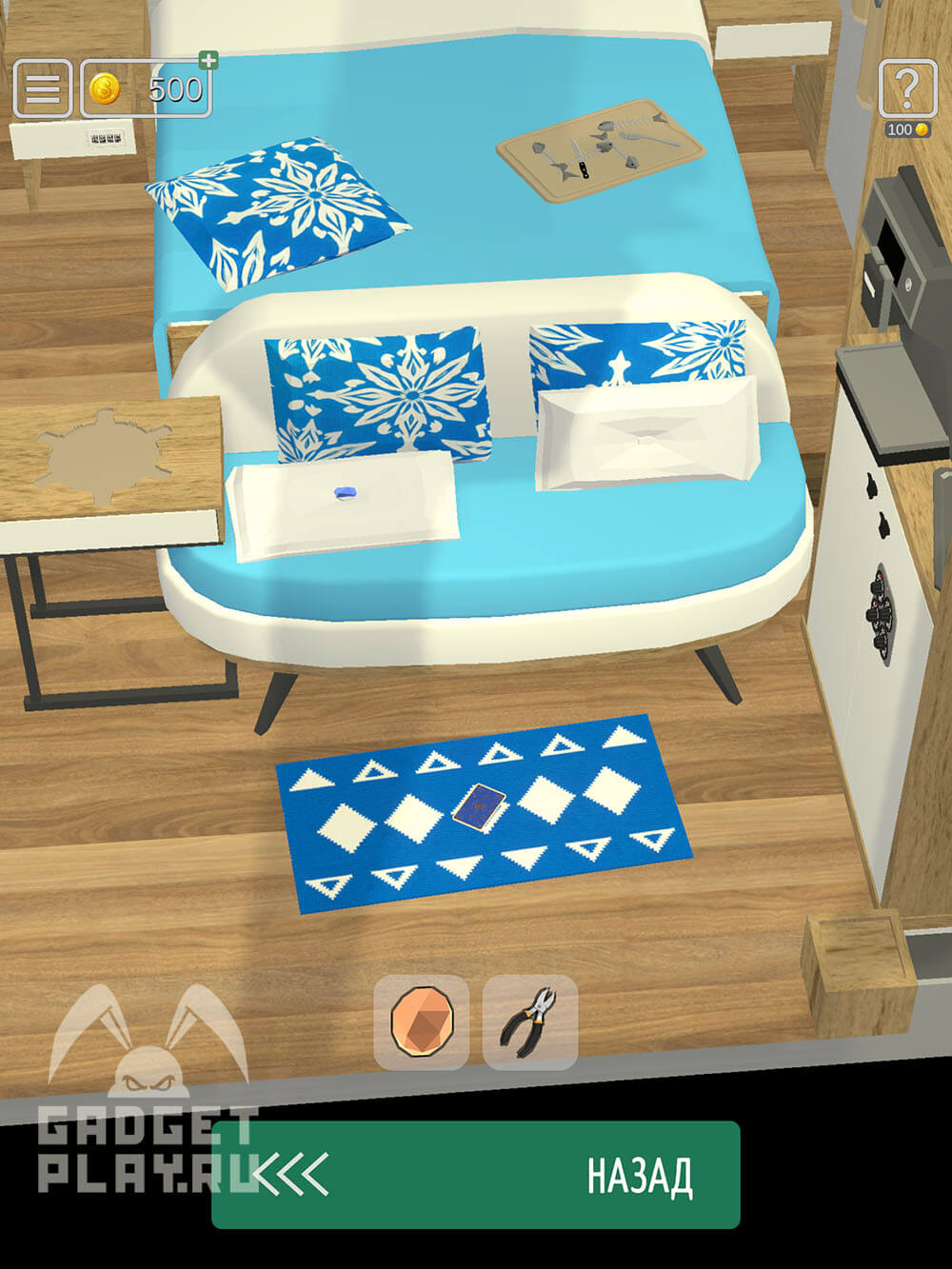Screen dimensions: 952x1269
Task: Pick up the blue card on the rug
Action: (x=479, y=806)
